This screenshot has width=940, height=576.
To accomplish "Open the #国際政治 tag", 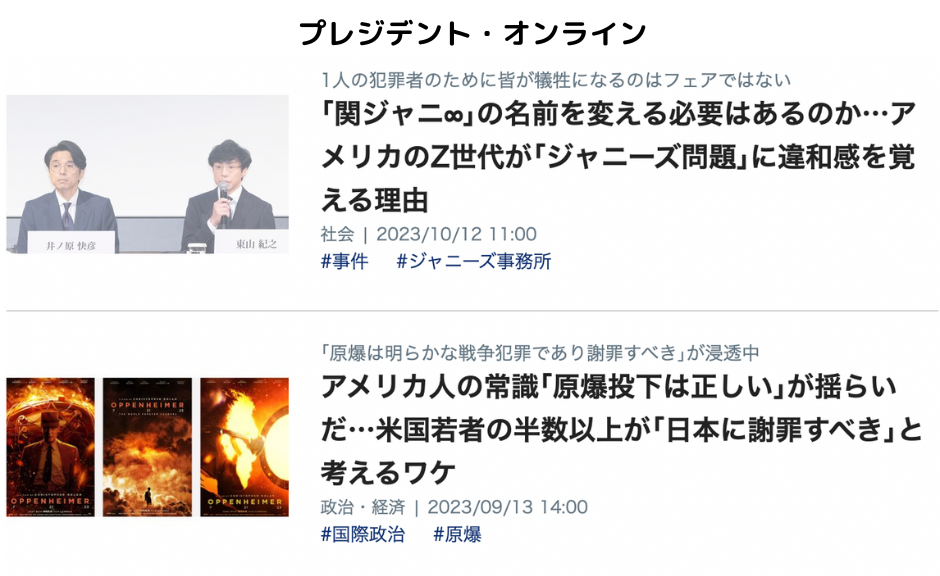I will [x=362, y=535].
